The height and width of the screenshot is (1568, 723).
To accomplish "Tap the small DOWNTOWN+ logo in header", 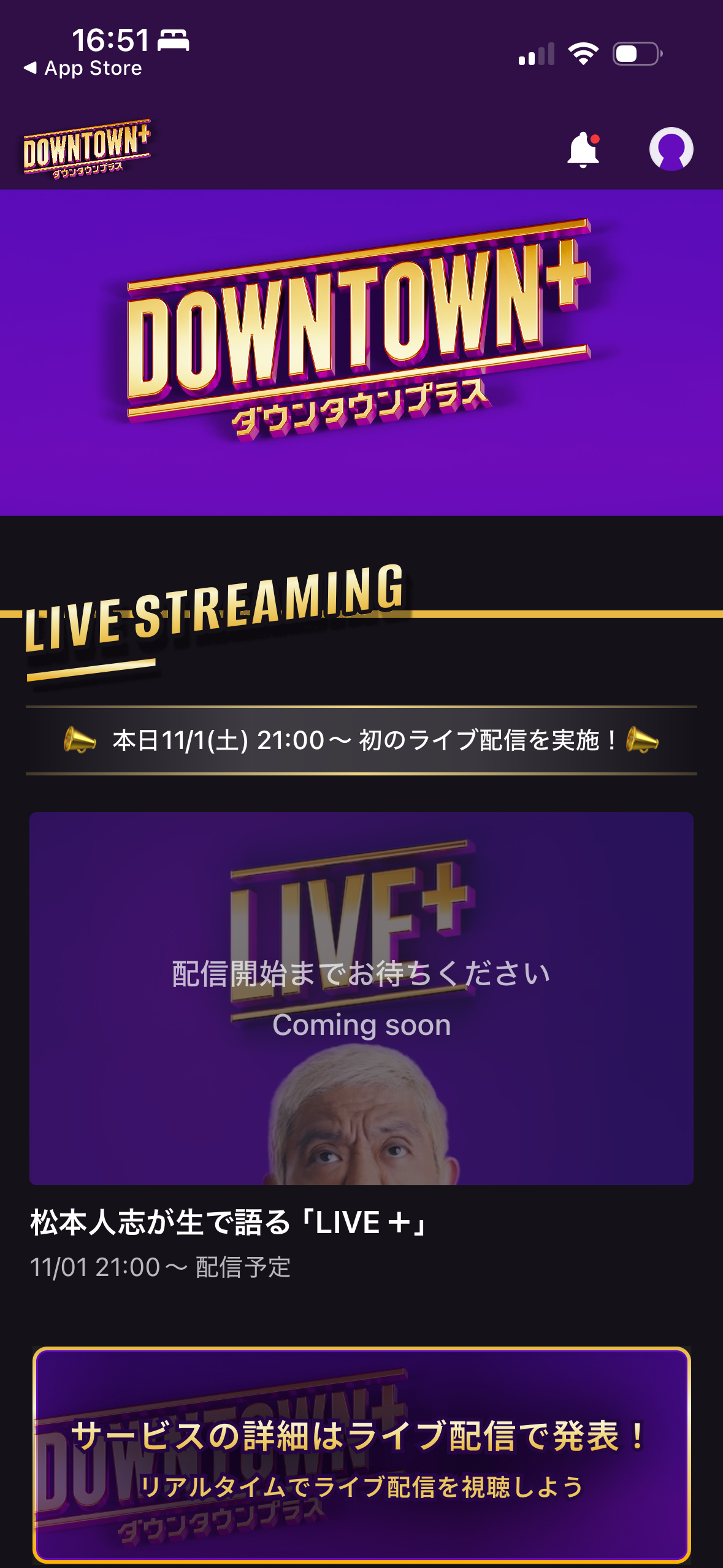I will click(86, 149).
